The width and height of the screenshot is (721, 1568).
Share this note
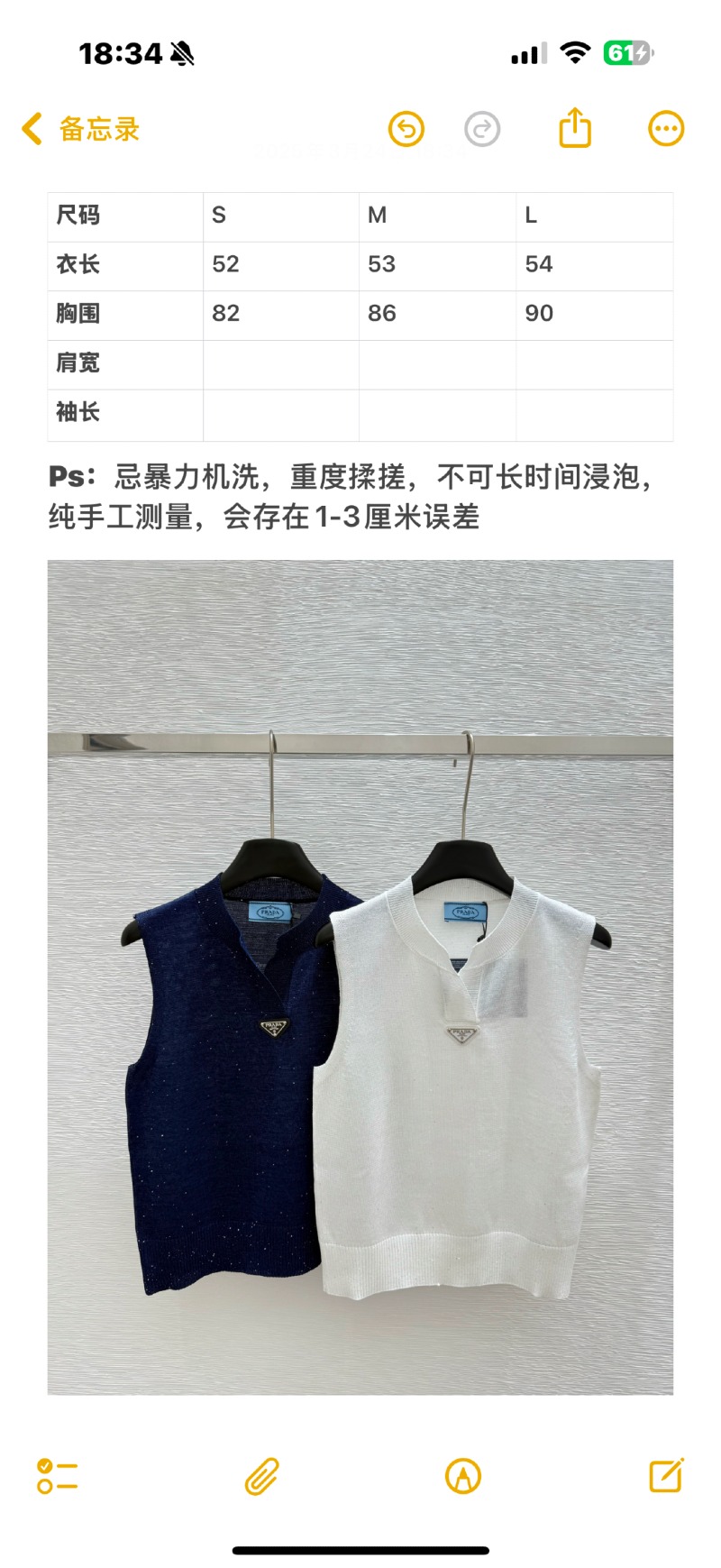575,128
